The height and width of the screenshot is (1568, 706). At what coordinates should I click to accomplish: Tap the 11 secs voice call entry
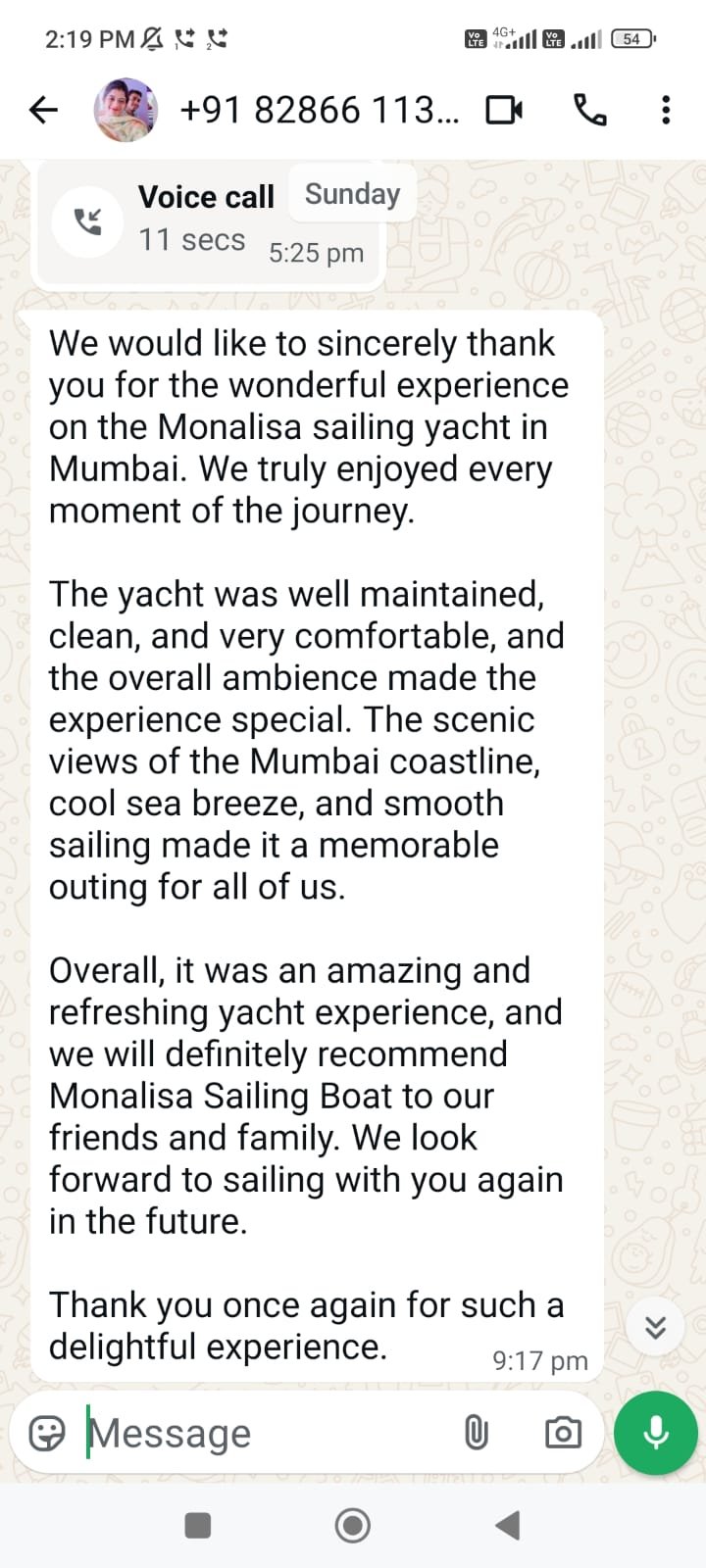206,223
